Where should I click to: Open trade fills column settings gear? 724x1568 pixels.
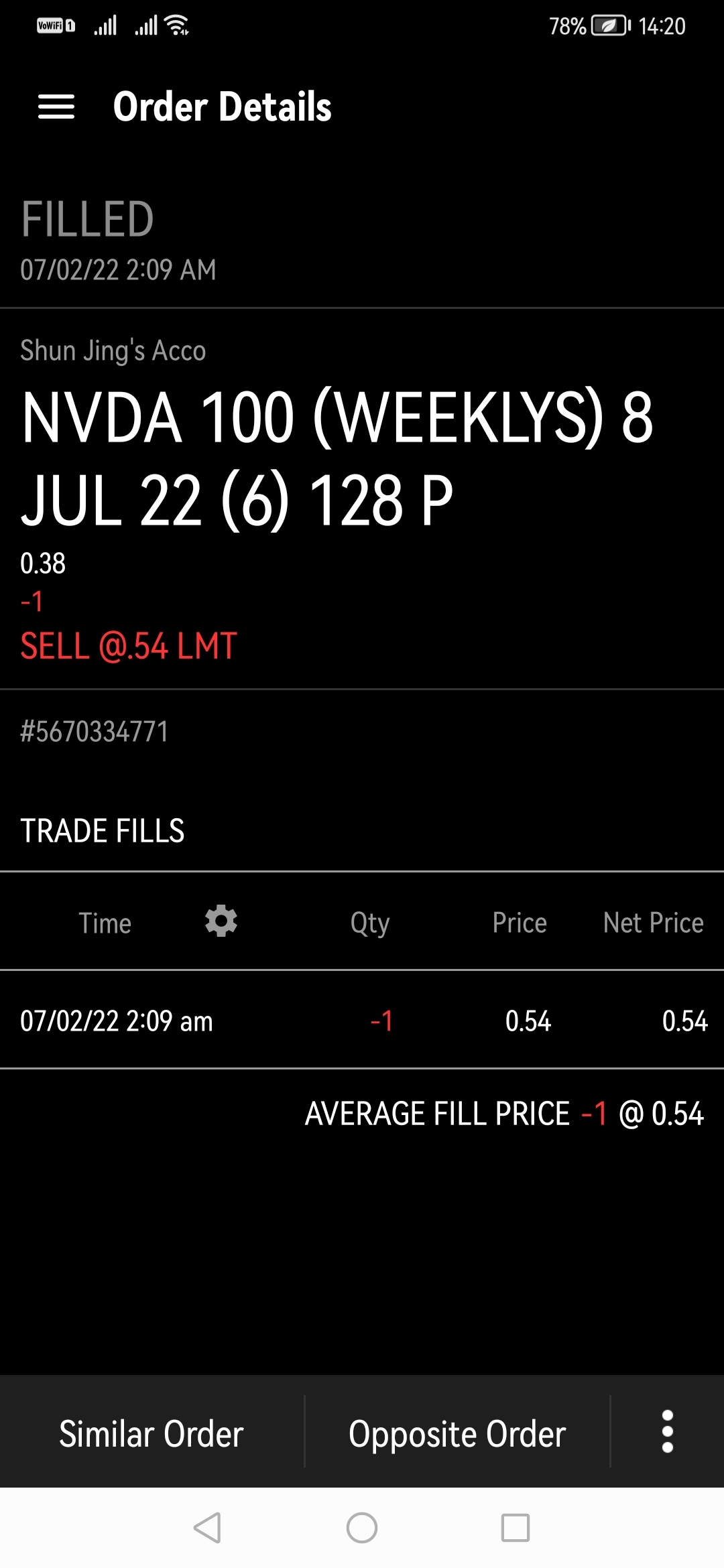coord(221,921)
